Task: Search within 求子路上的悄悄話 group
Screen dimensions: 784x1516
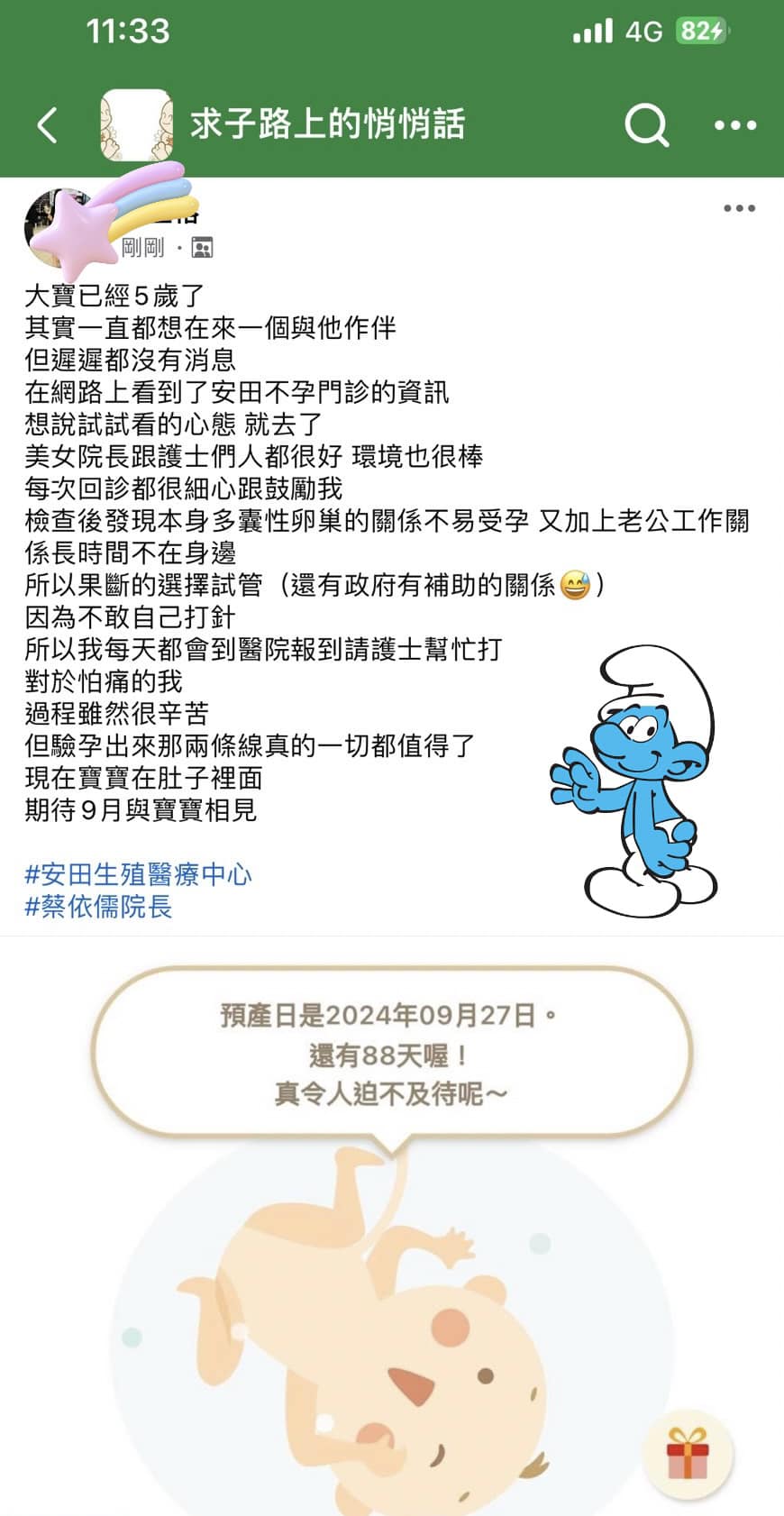Action: coord(646,125)
